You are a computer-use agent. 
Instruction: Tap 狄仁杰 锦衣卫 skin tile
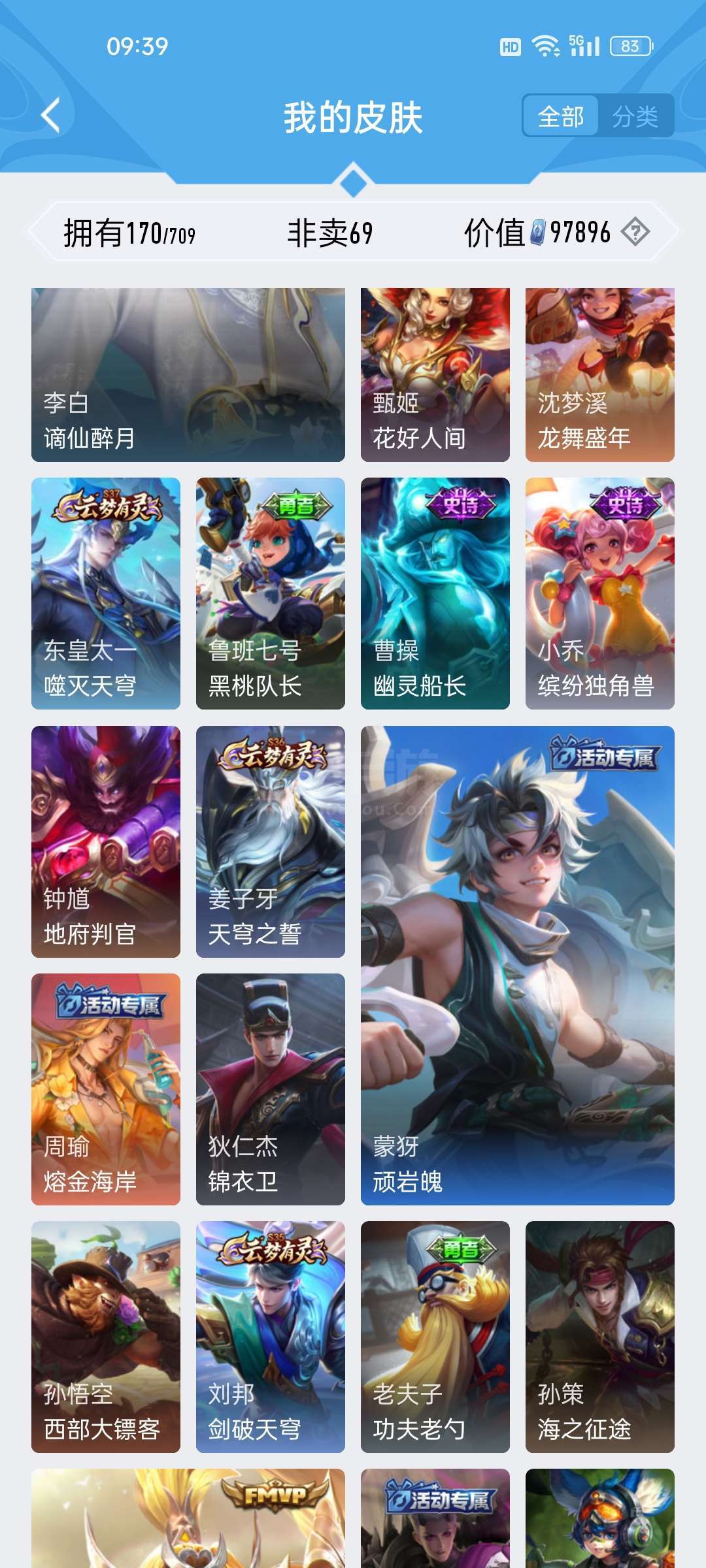[x=271, y=1089]
